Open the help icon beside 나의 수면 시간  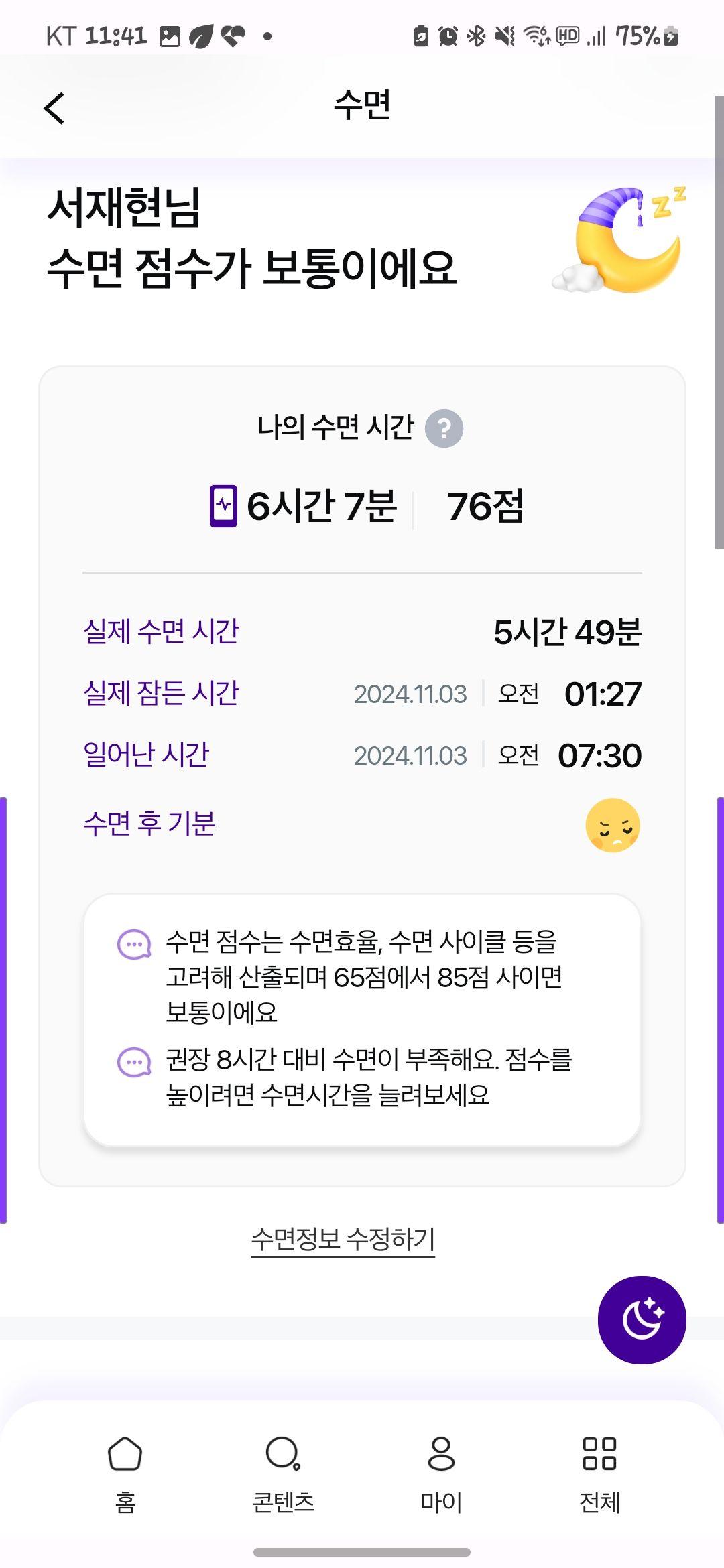coord(444,428)
